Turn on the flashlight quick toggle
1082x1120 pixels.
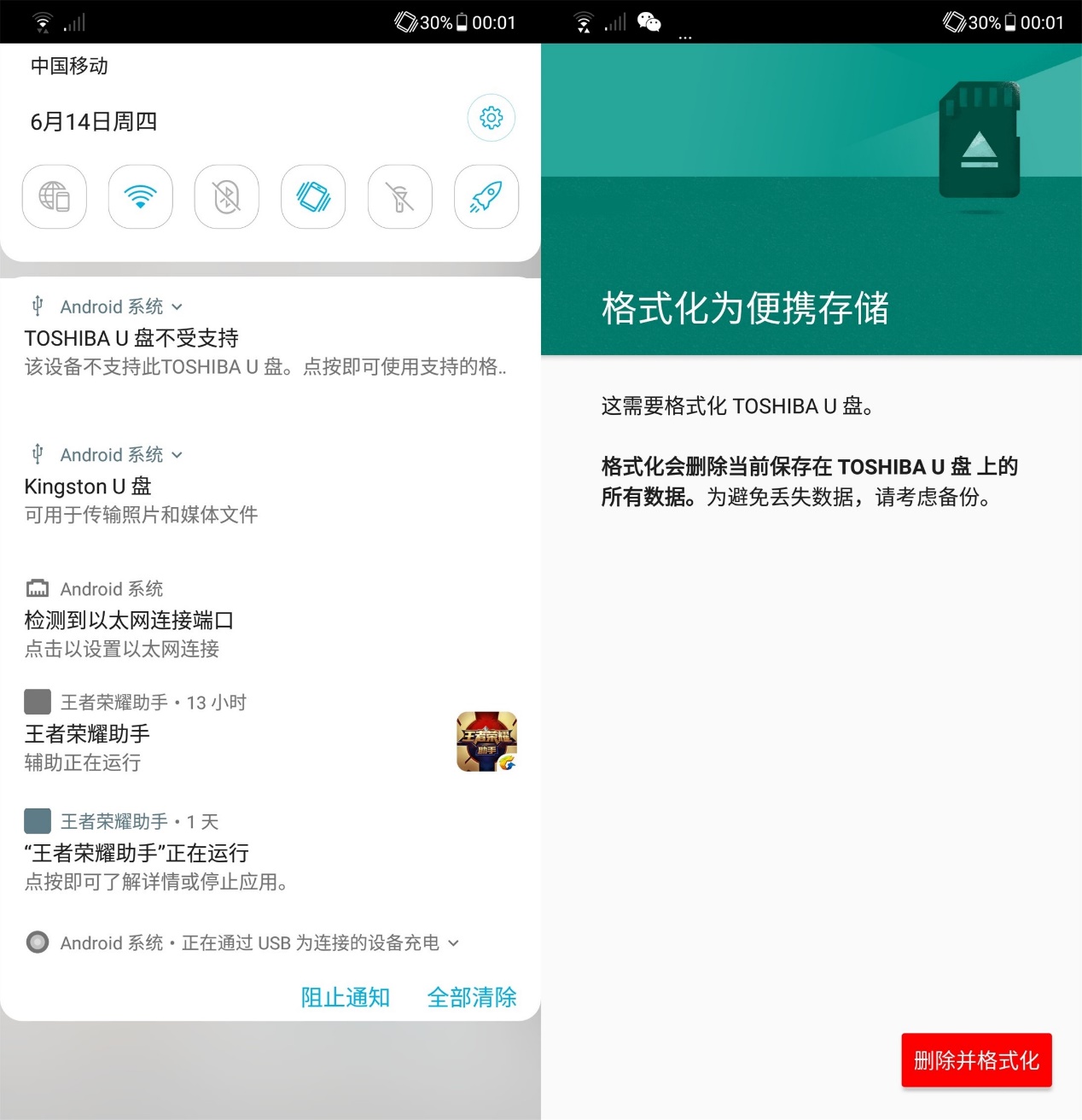tap(400, 197)
